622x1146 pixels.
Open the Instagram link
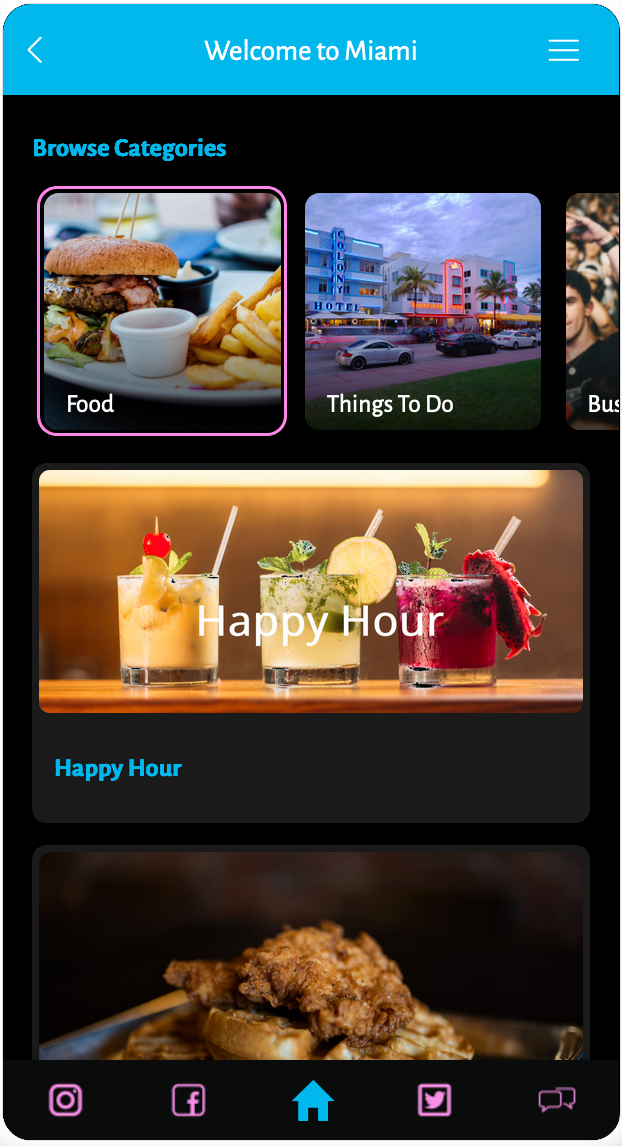point(65,1100)
